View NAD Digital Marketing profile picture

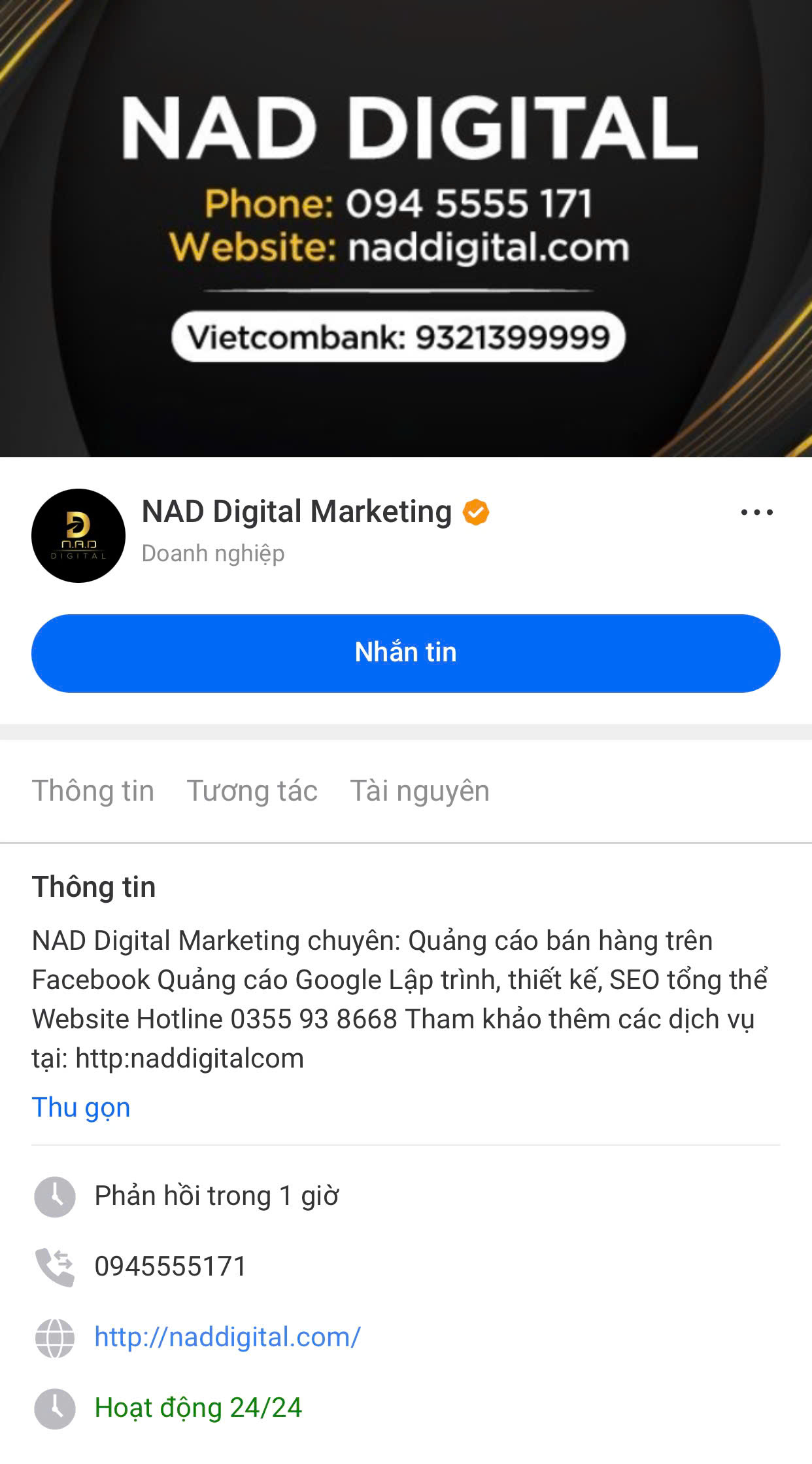(x=78, y=536)
